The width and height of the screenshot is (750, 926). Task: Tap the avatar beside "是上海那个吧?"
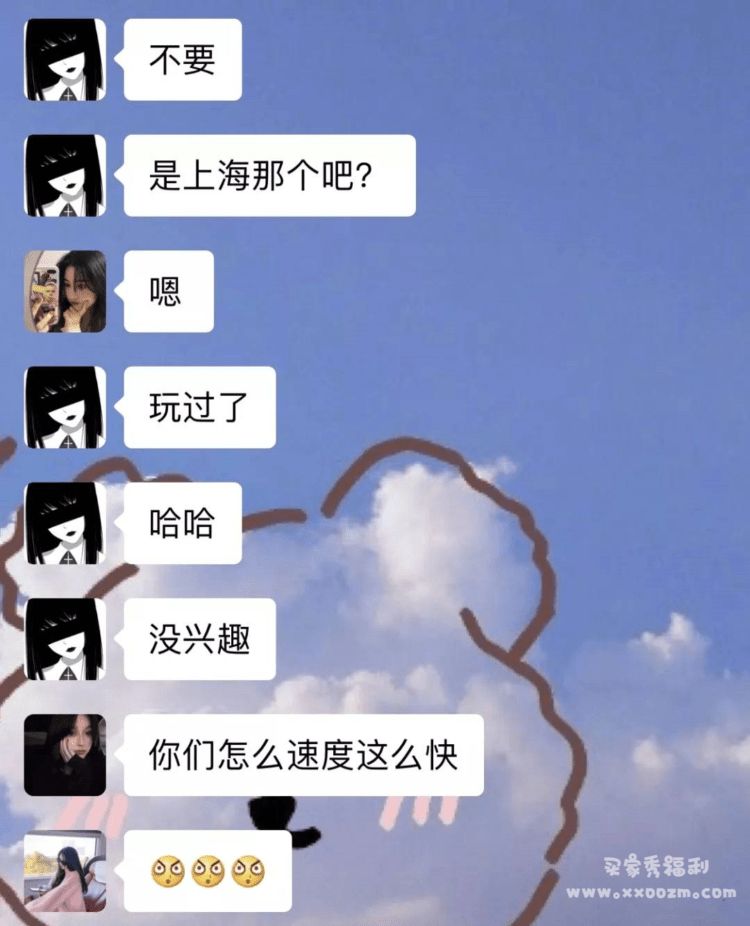(65, 176)
